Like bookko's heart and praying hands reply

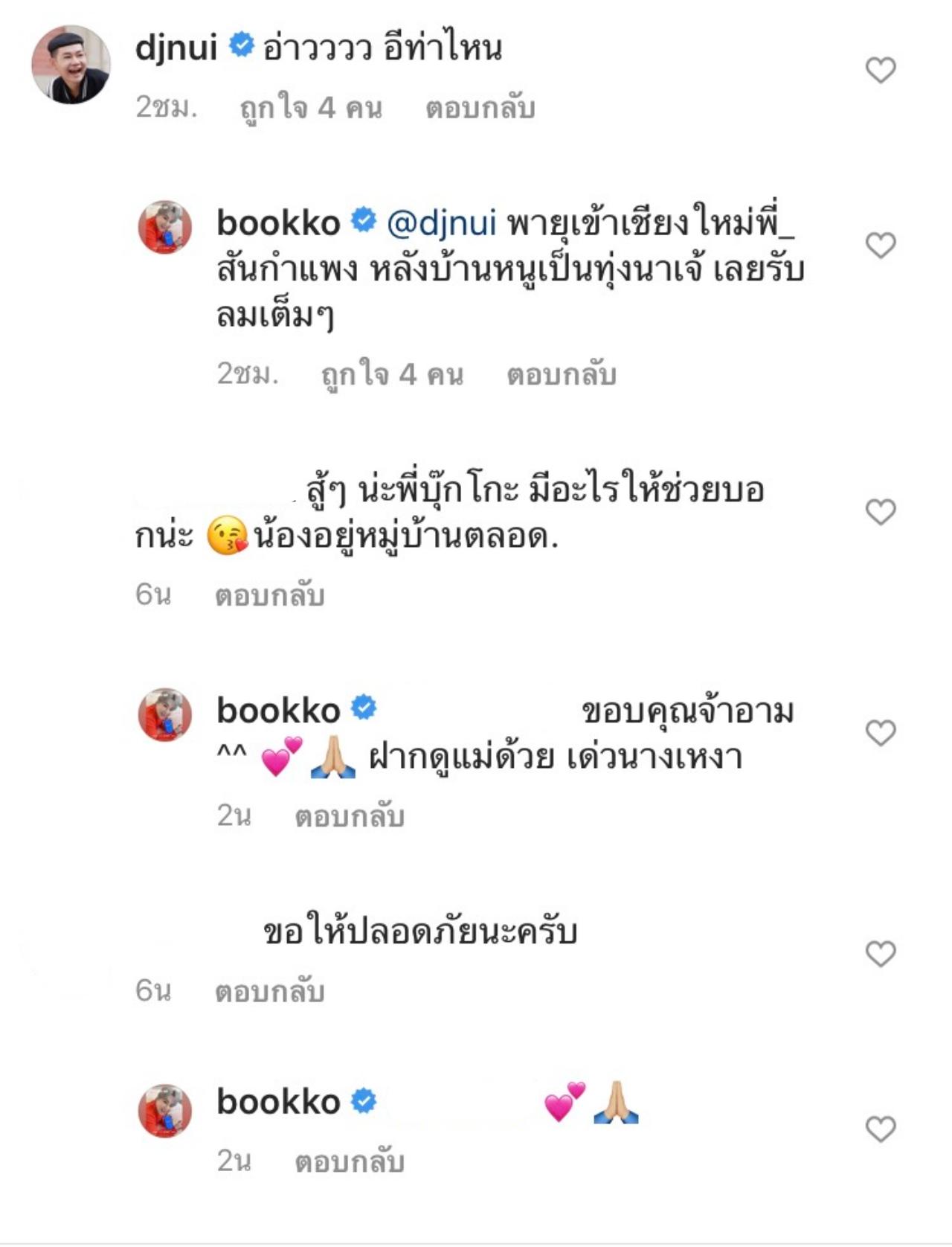tap(881, 1129)
